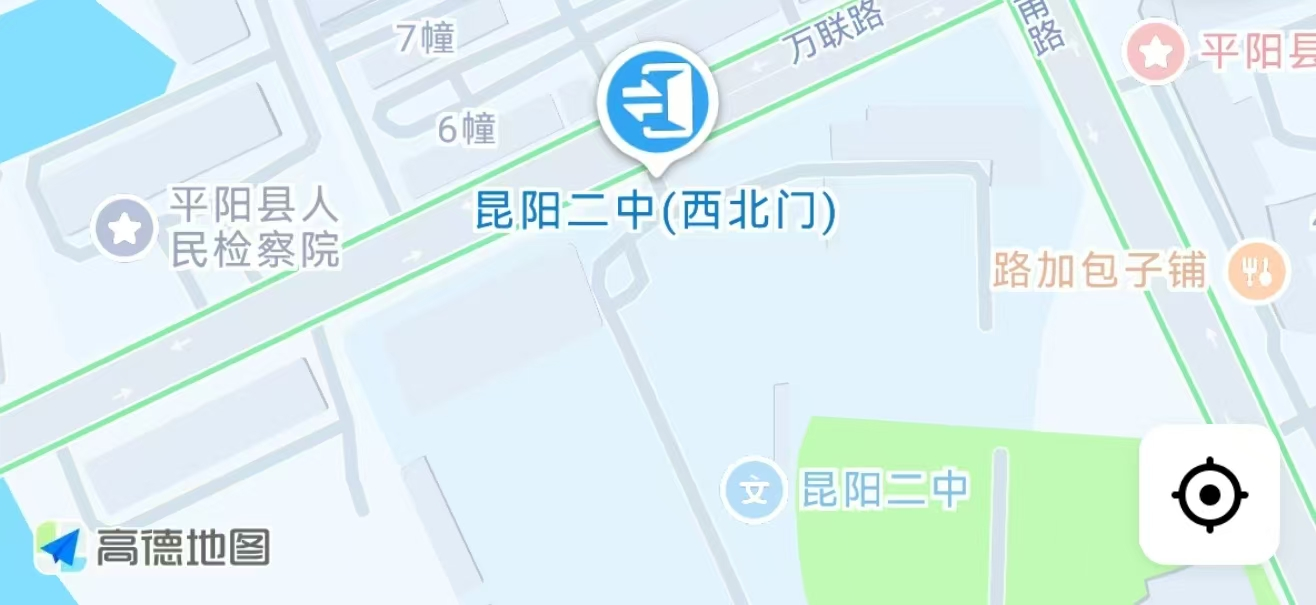This screenshot has height=605, width=1316.
Task: Open the 昆阳二中 school marker
Action: 755,490
